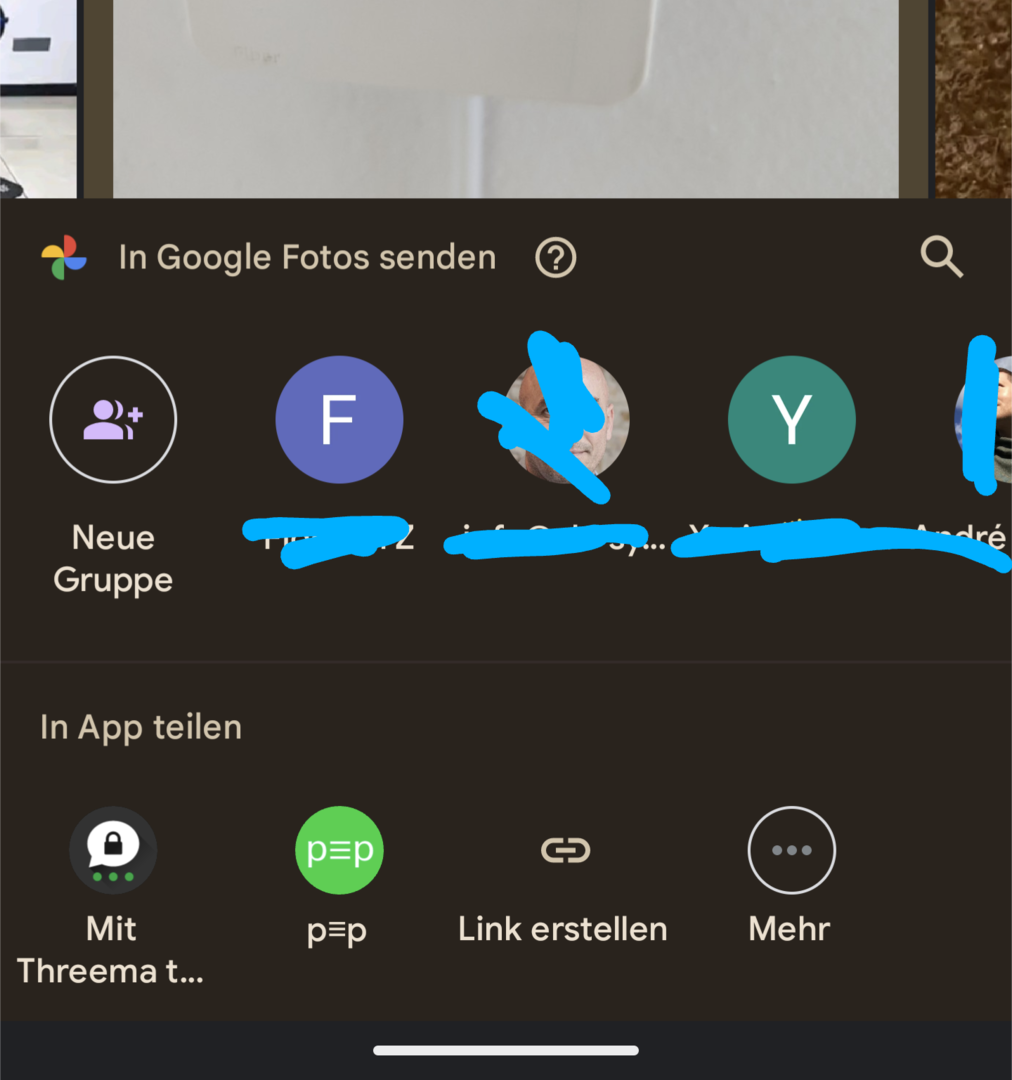Share via Mit Threema teilen
The height and width of the screenshot is (1080, 1012).
113,851
